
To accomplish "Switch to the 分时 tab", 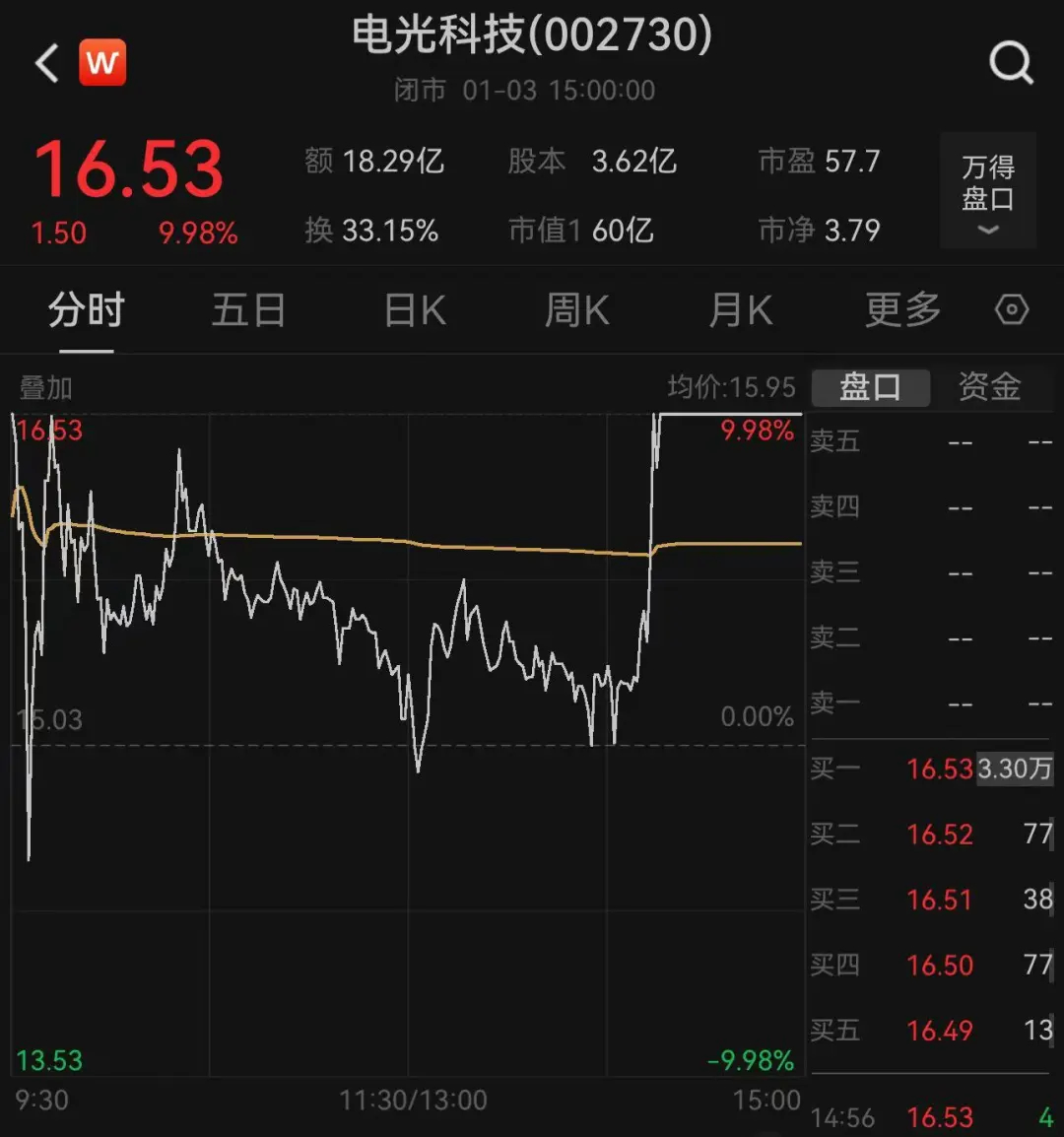I will click(x=86, y=310).
